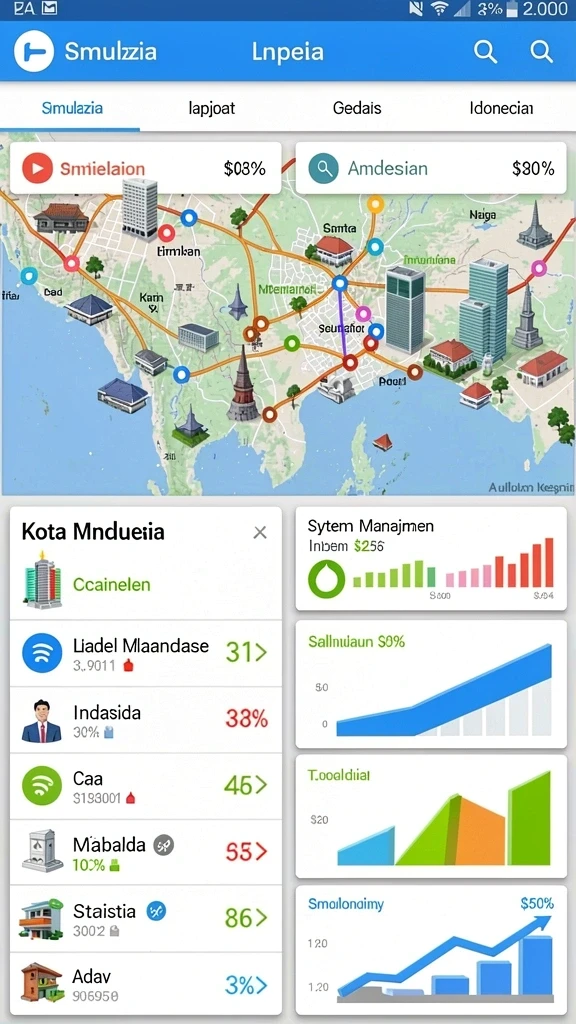
Task: Open the Indasida row
Action: pyautogui.click(x=146, y=720)
